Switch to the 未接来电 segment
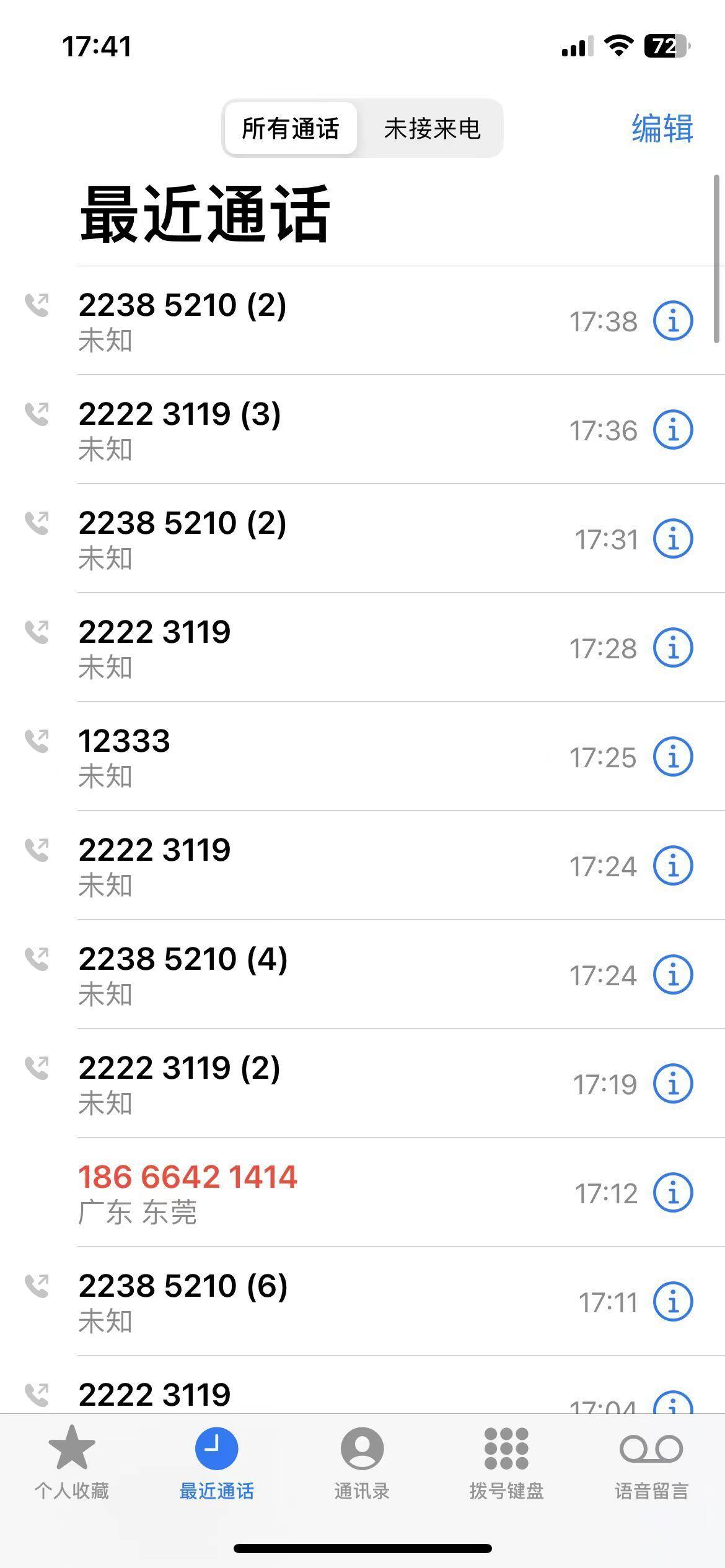The image size is (725, 1568). (x=432, y=129)
